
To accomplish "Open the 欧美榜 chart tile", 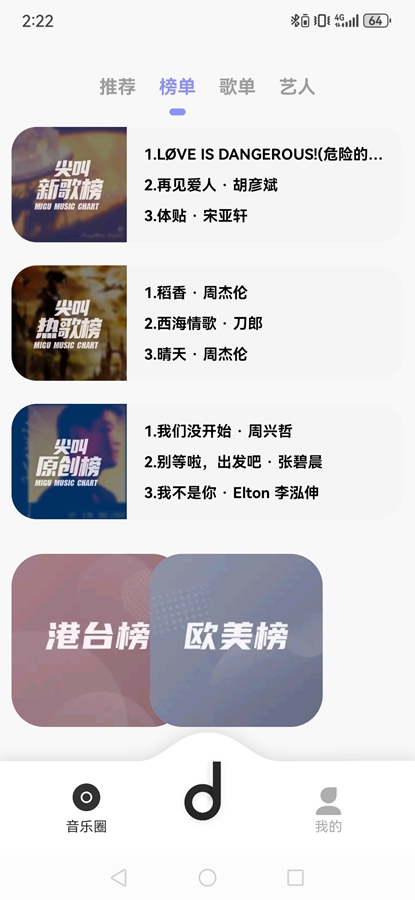I will (x=236, y=640).
